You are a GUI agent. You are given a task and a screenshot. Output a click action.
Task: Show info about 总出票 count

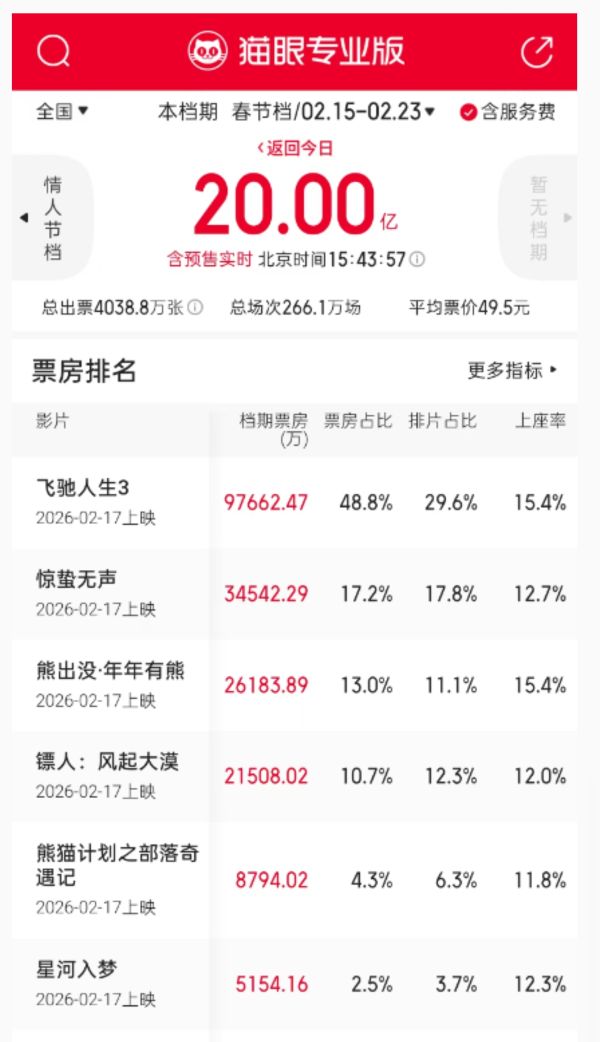click(196, 308)
